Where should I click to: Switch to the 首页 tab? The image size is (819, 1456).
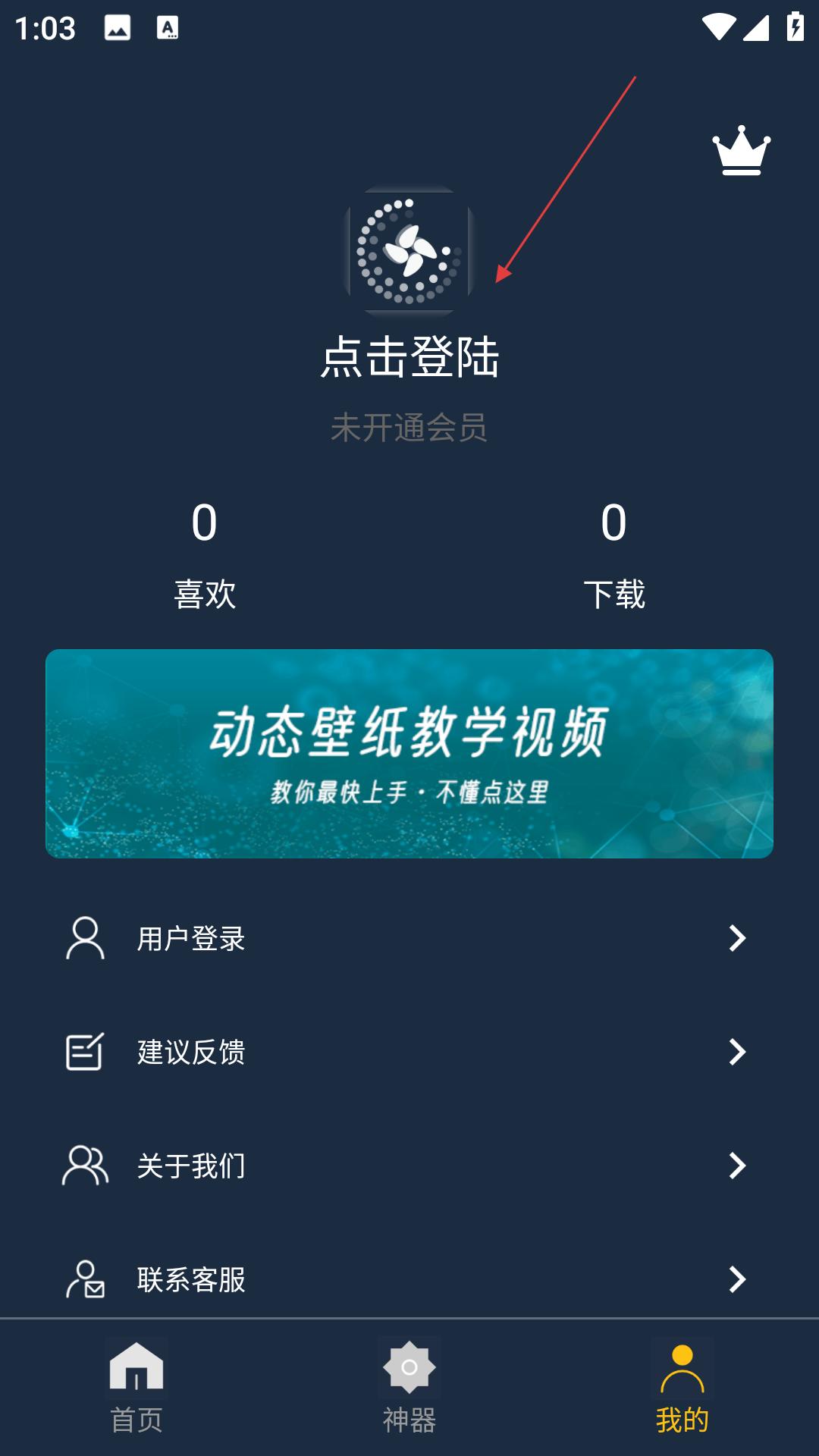[136, 1386]
